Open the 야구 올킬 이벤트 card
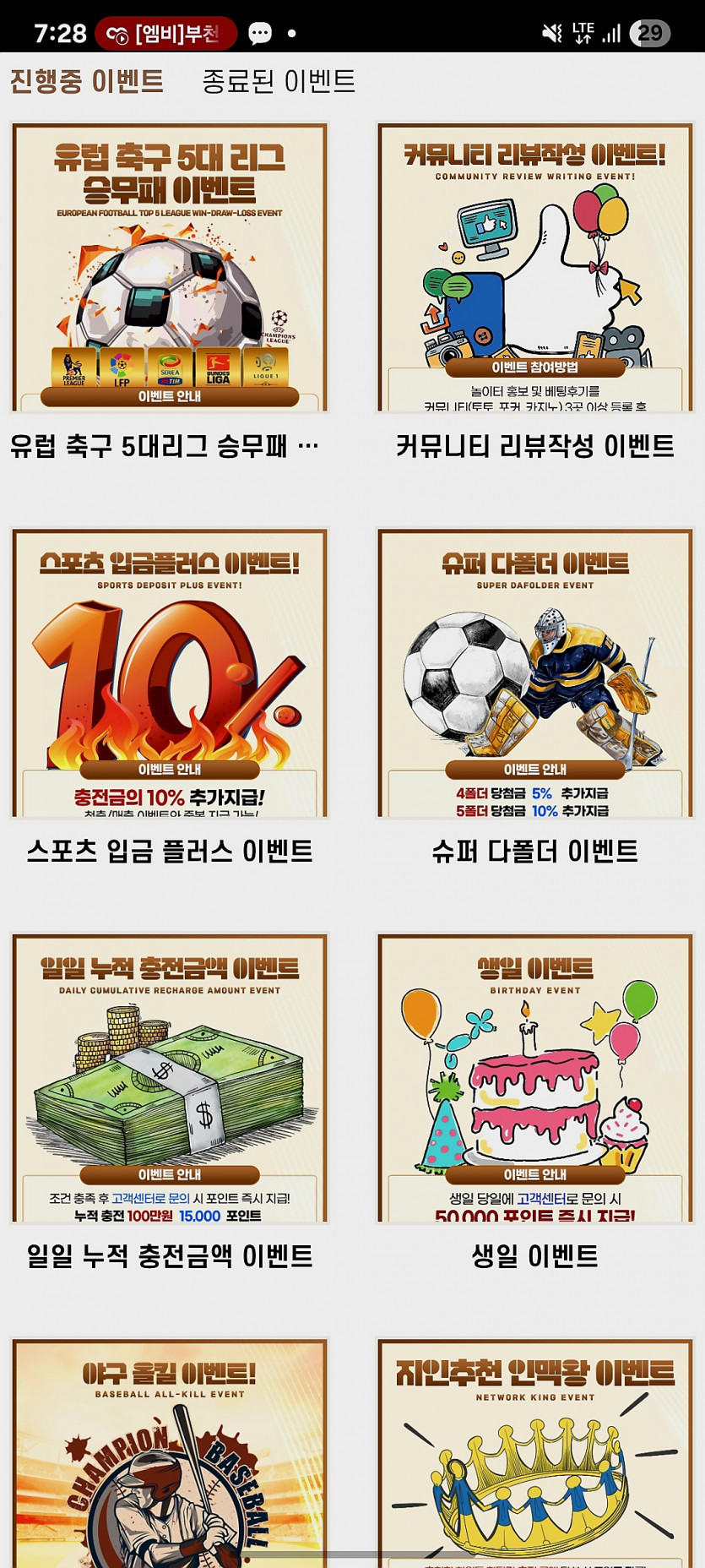This screenshot has width=705, height=1568. (170, 1451)
